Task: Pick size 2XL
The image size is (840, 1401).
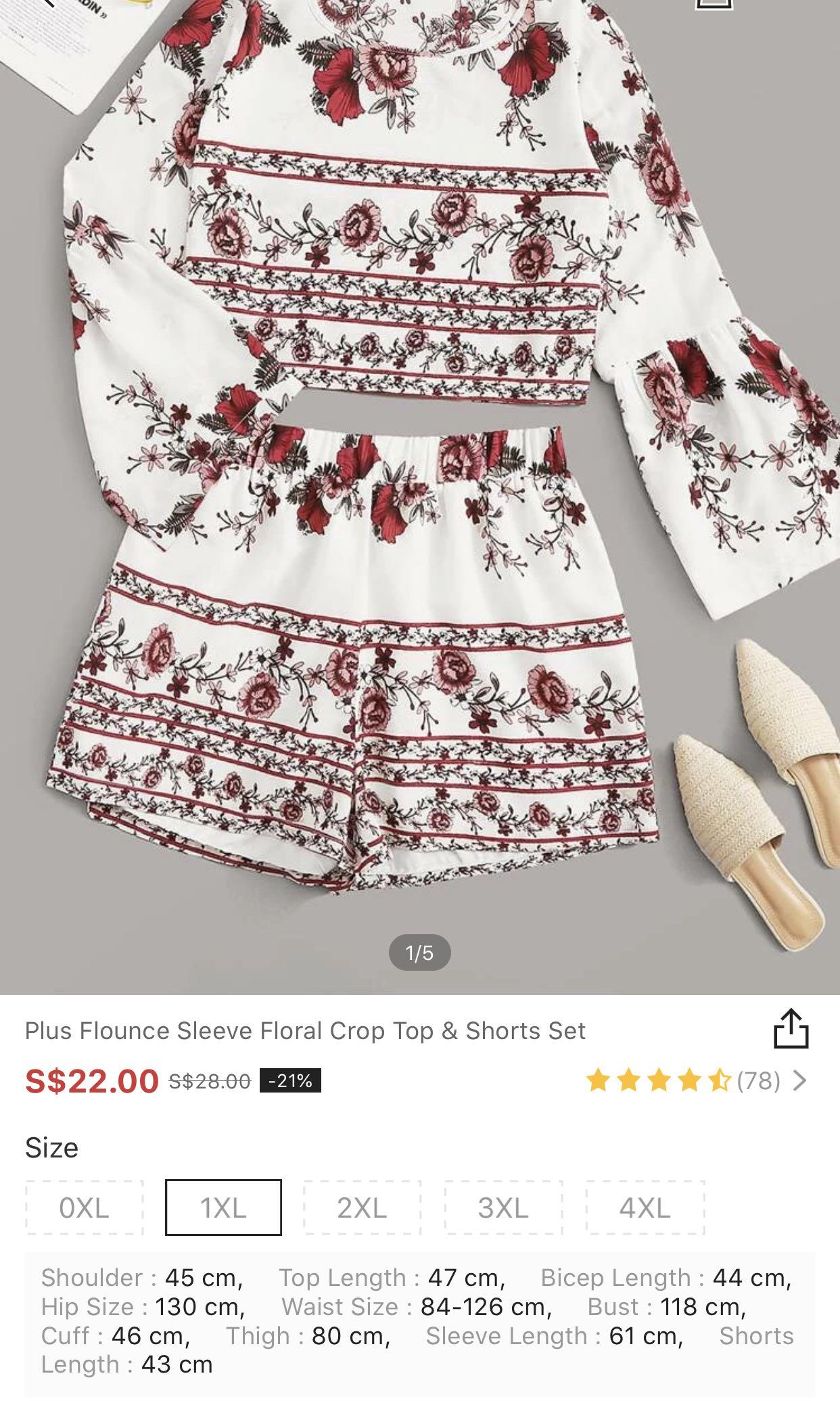Action: 363,1208
